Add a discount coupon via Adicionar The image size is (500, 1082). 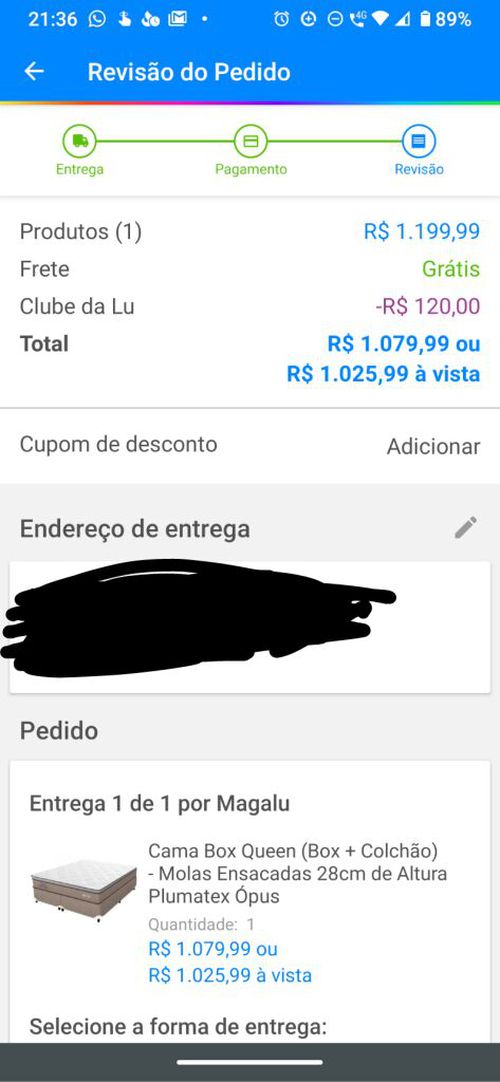click(x=433, y=446)
